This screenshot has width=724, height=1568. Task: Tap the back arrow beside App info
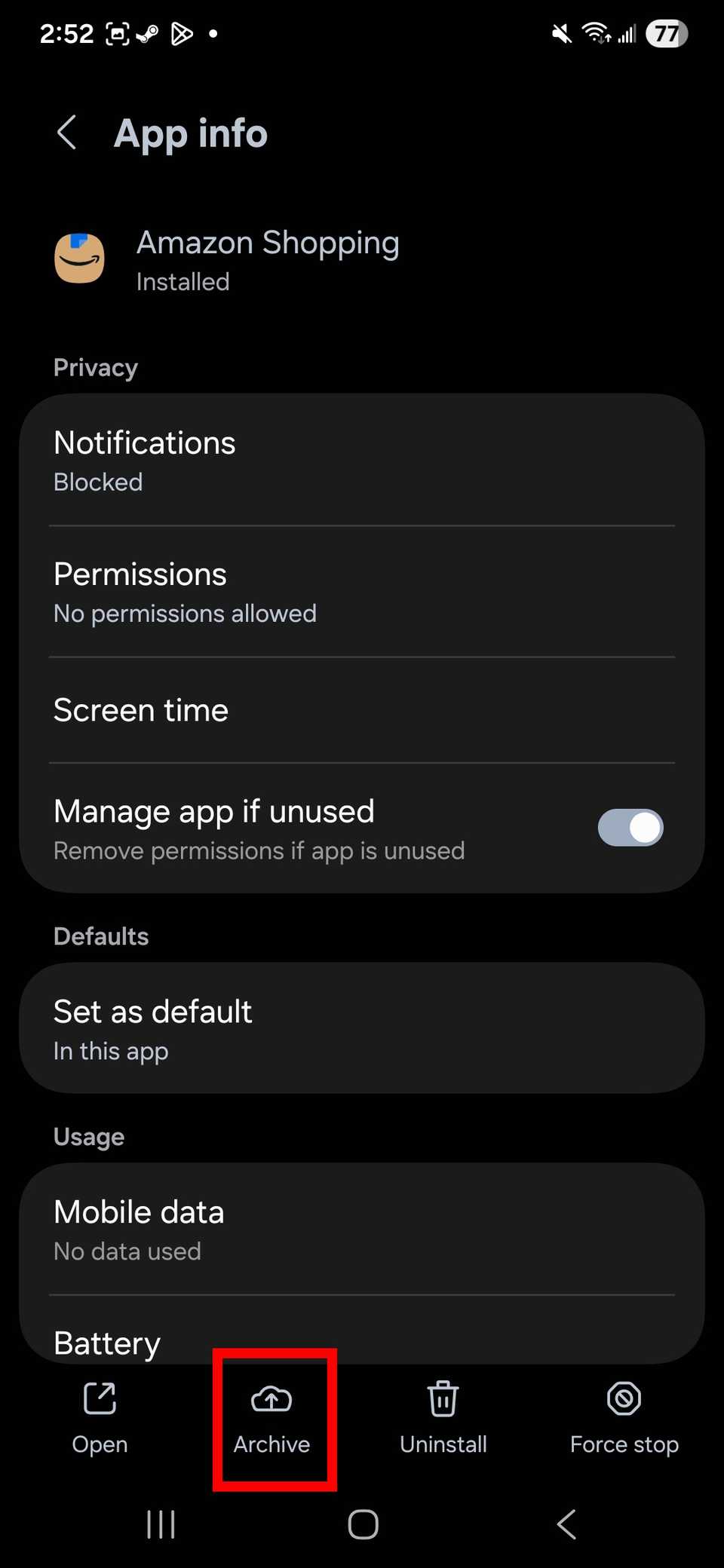(x=67, y=133)
